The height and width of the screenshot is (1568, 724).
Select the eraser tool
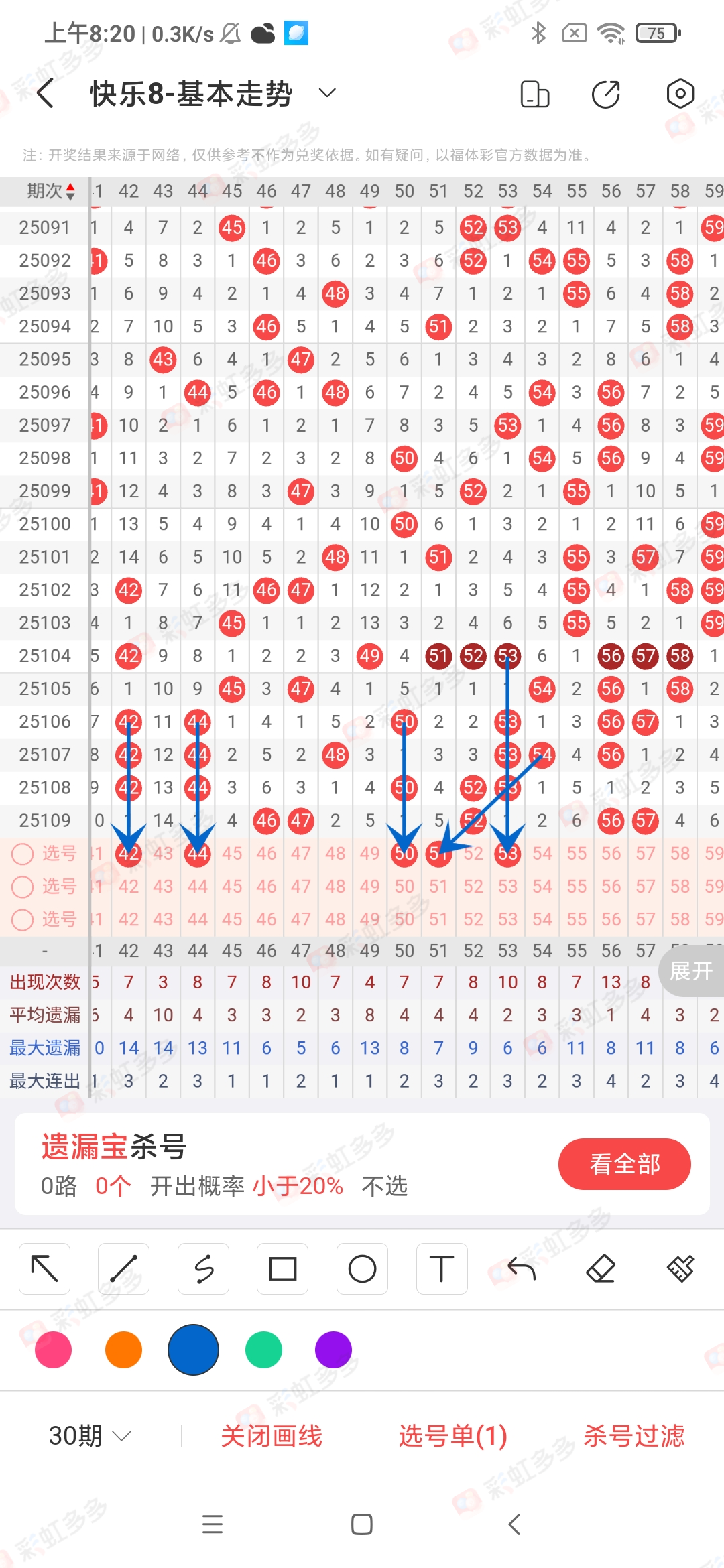point(601,1268)
